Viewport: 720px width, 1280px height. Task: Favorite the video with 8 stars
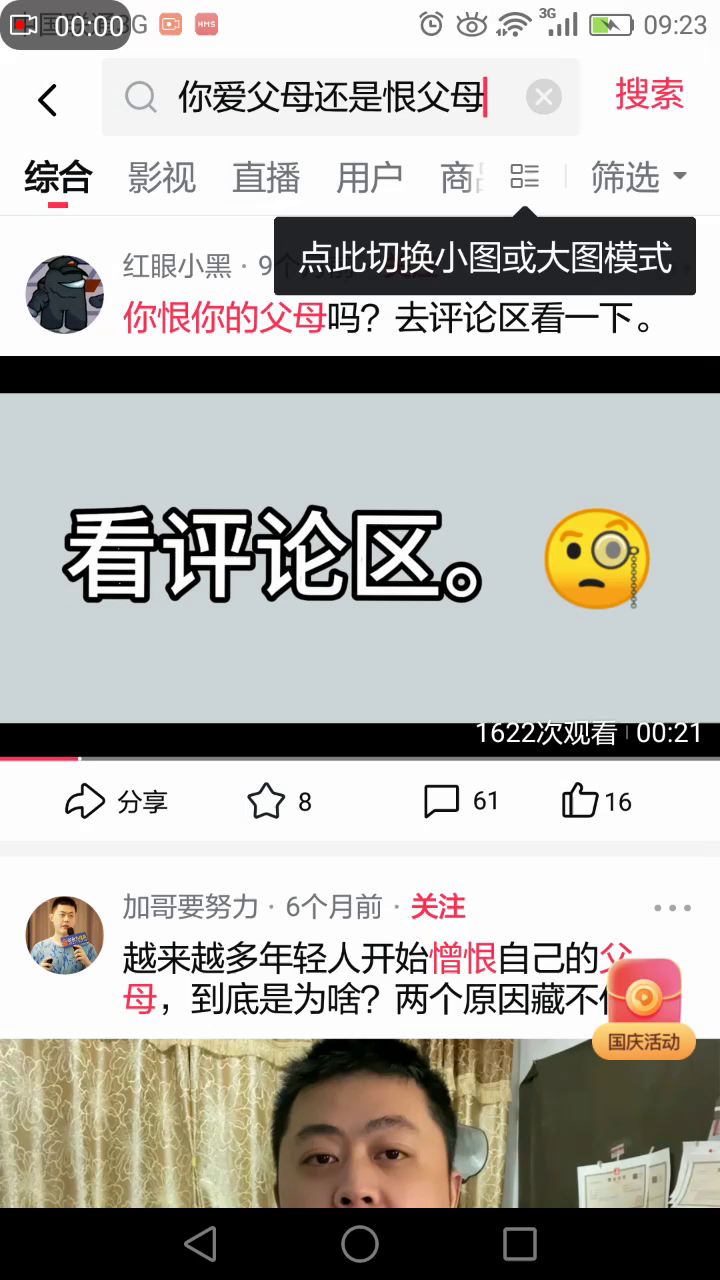tap(279, 801)
